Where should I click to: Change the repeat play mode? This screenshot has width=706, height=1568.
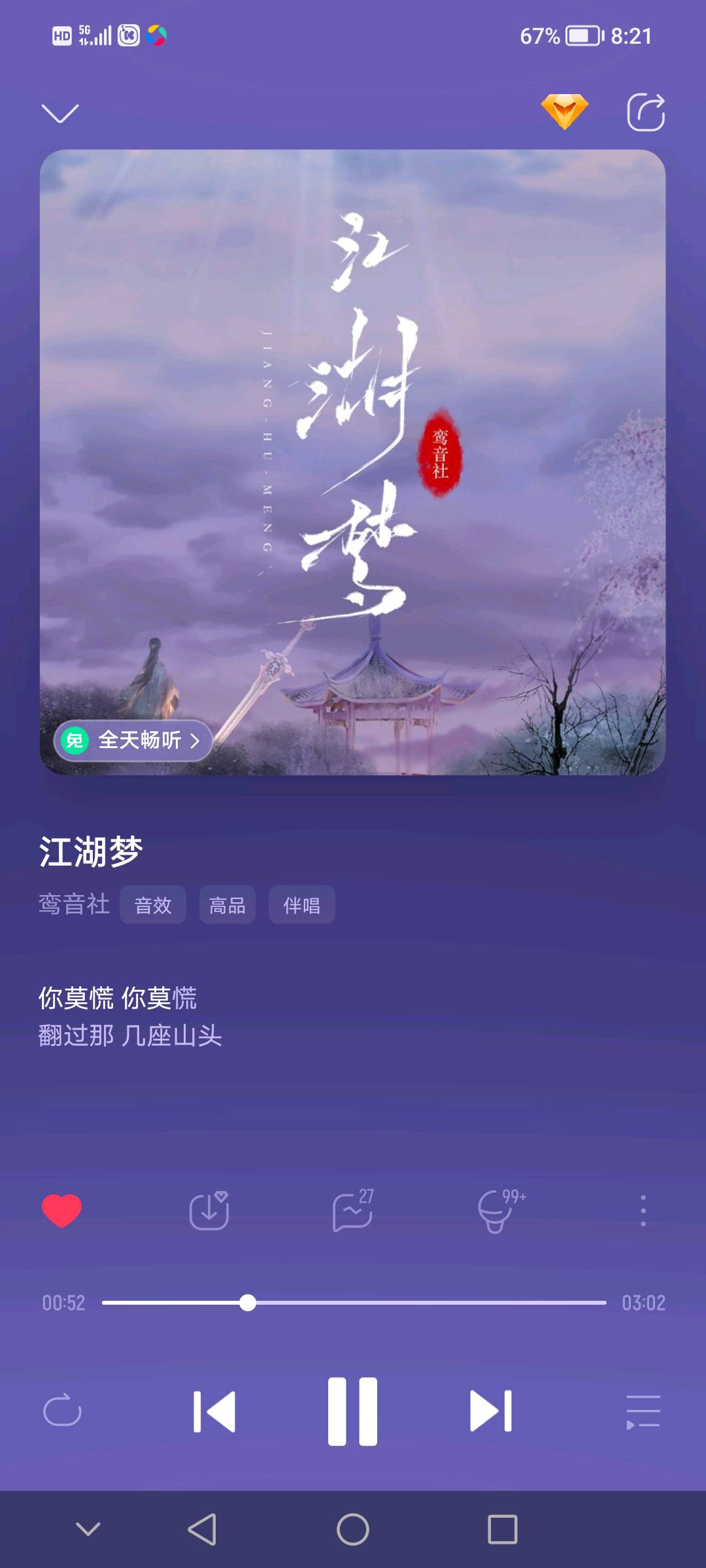pos(62,1411)
